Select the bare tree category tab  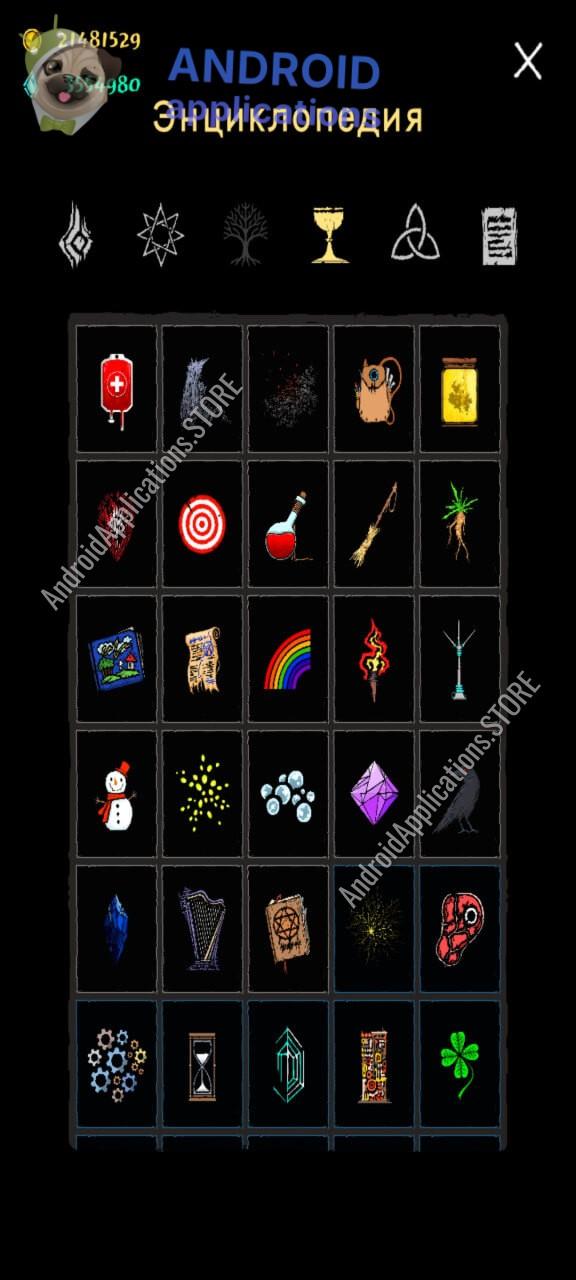click(245, 236)
